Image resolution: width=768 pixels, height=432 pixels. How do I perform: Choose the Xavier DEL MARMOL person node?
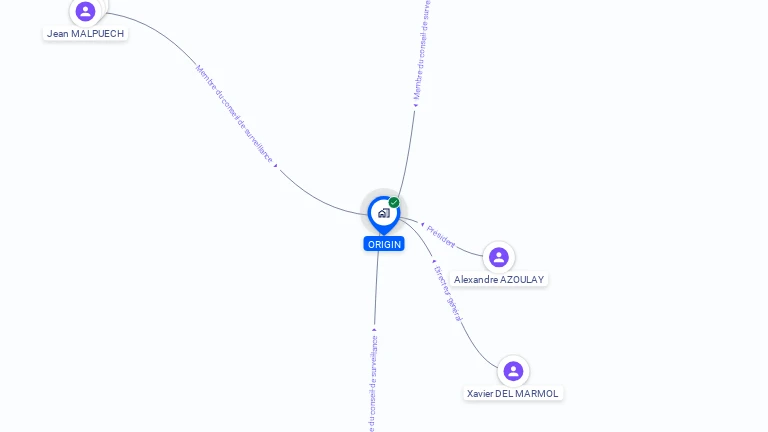tap(513, 372)
